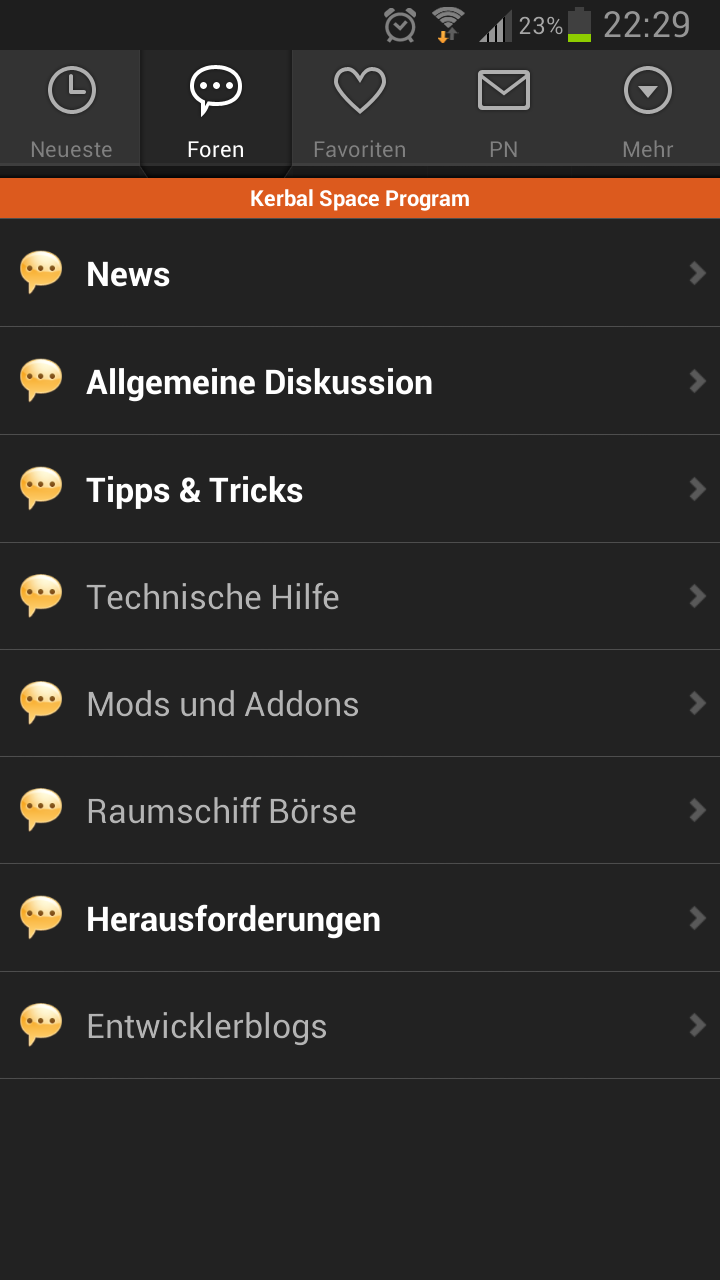Open the Technische Hilfe forum
Image resolution: width=720 pixels, height=1280 pixels.
[360, 597]
